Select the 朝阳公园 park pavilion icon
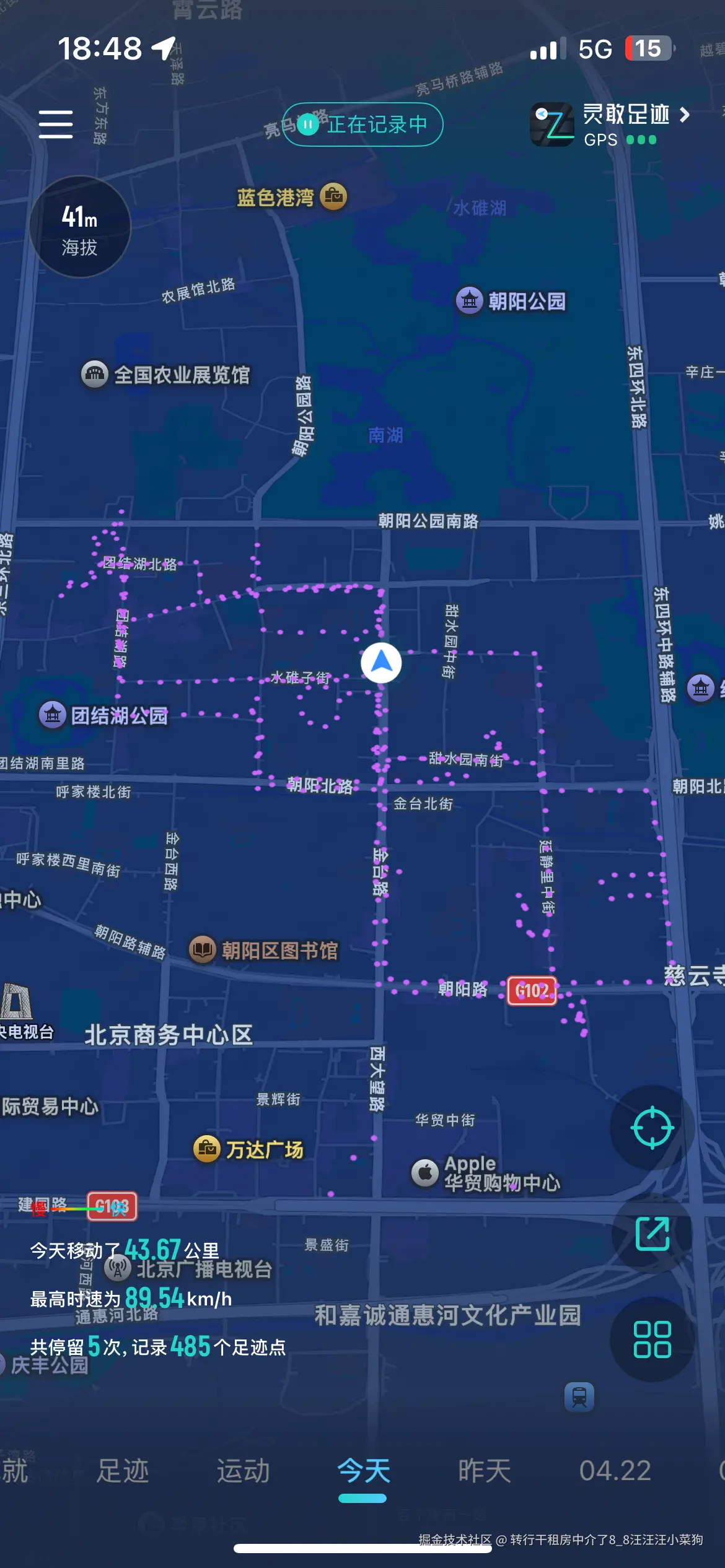725x1568 pixels. pos(470,300)
